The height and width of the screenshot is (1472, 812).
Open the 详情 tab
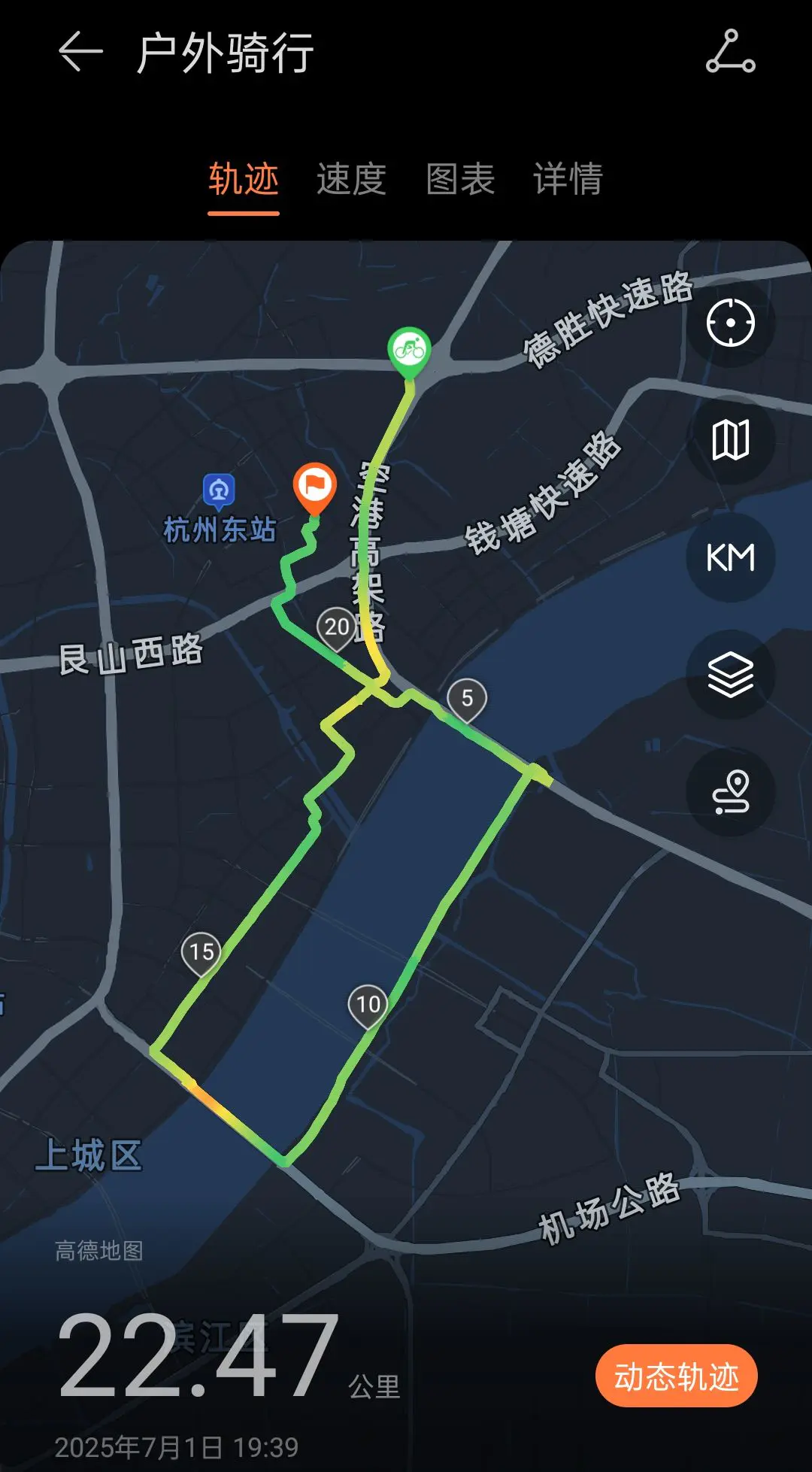(568, 179)
